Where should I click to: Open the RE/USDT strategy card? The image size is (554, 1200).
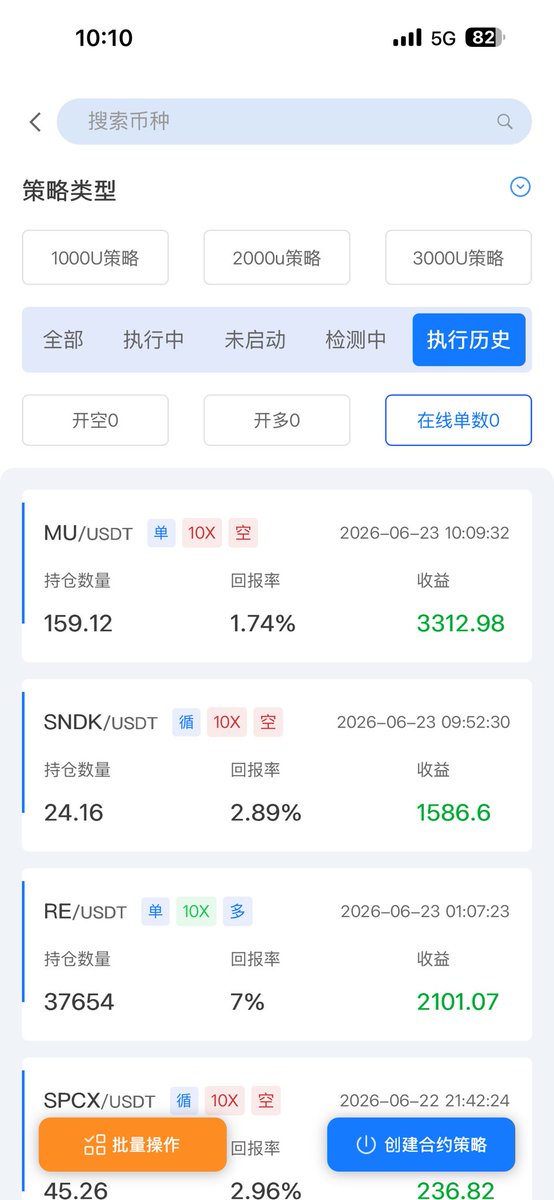(277, 954)
